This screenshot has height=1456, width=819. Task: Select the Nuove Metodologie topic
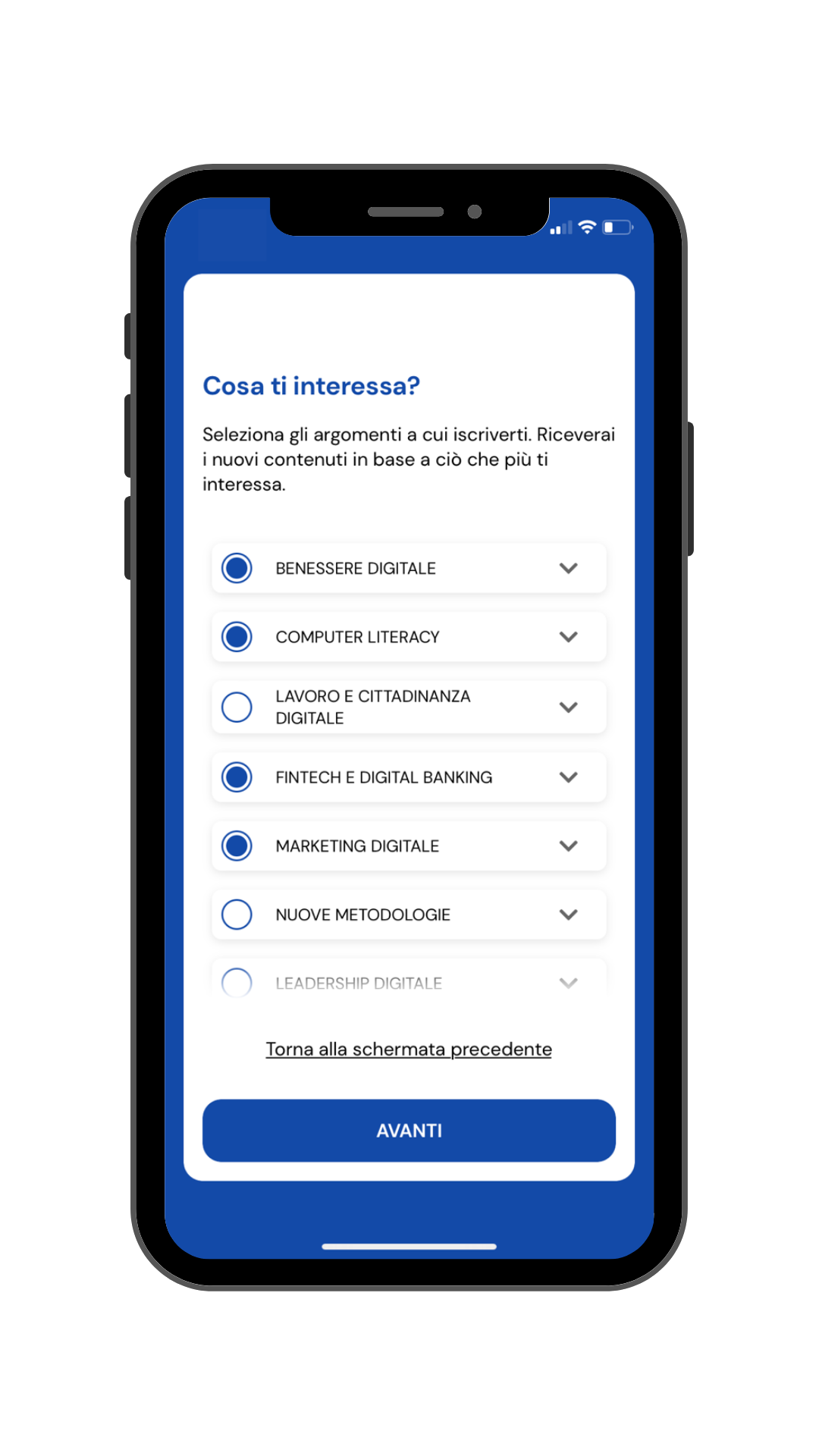point(237,915)
